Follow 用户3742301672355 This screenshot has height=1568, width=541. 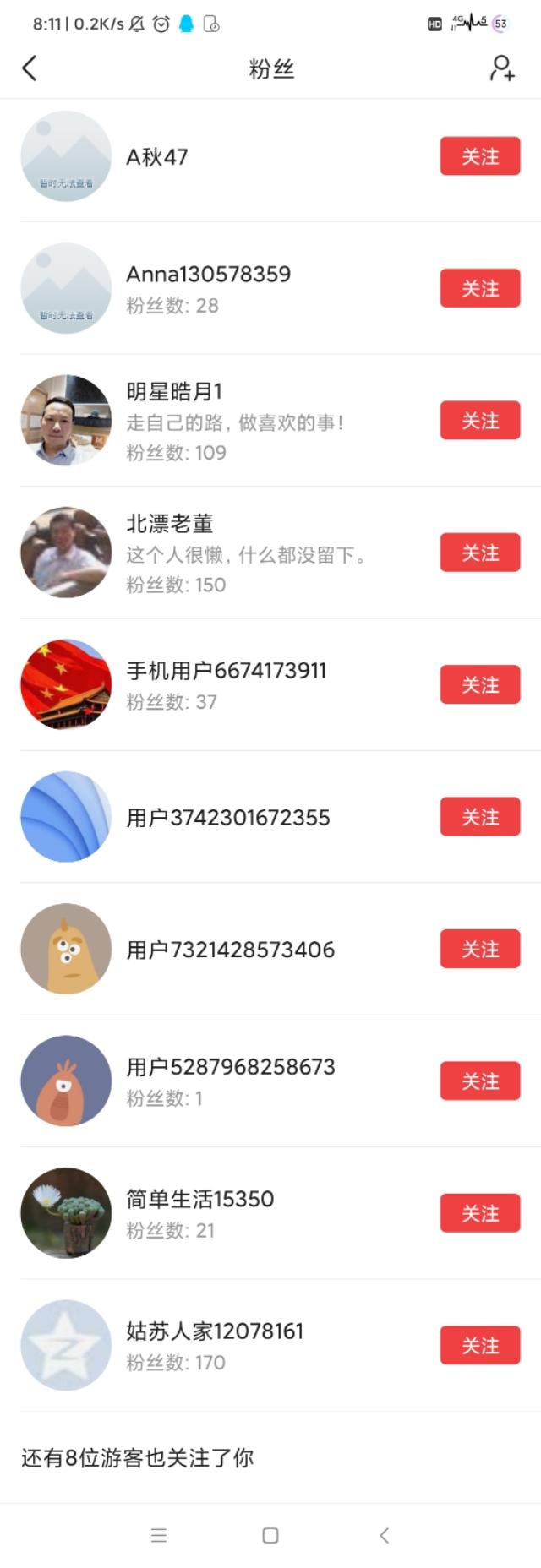480,817
